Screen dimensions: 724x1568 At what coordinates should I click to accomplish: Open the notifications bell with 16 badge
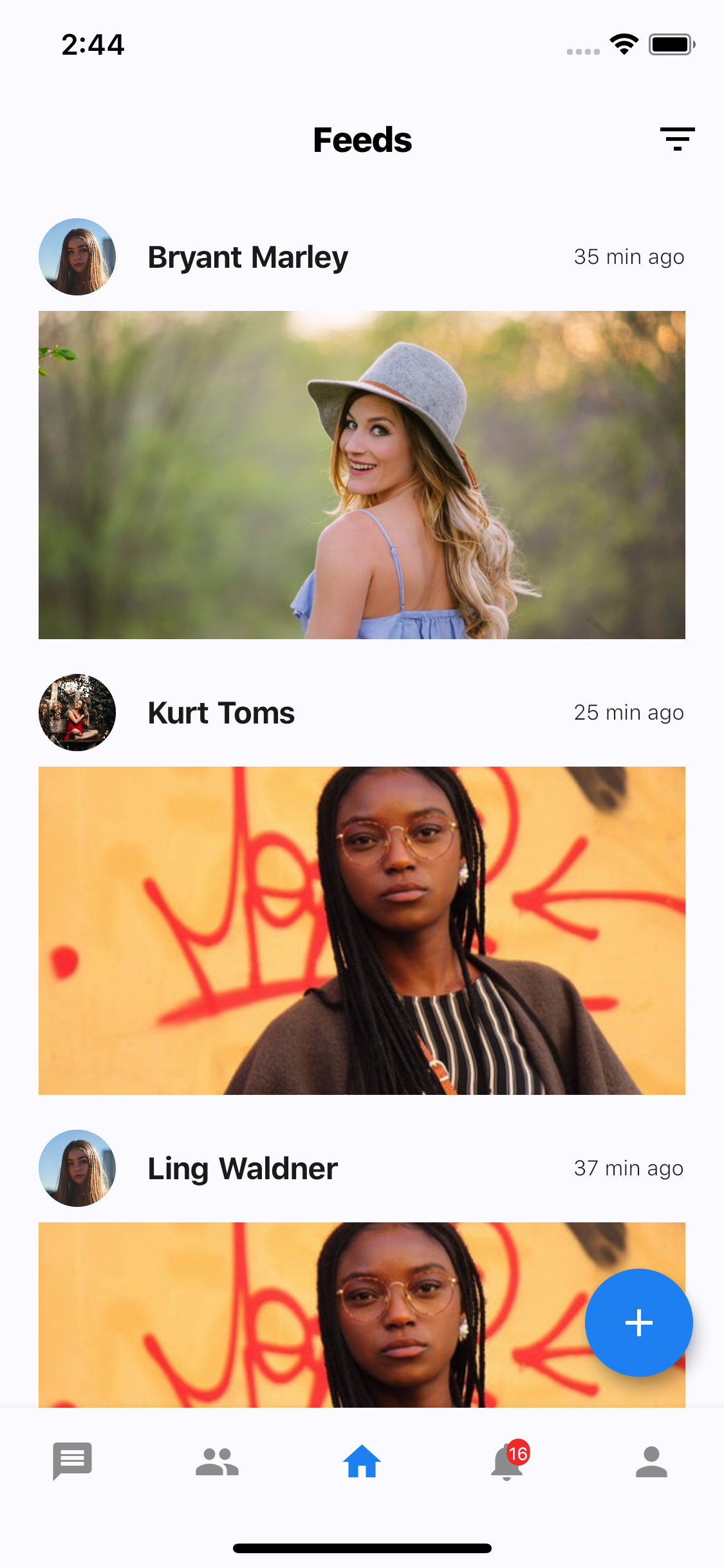tap(508, 1460)
